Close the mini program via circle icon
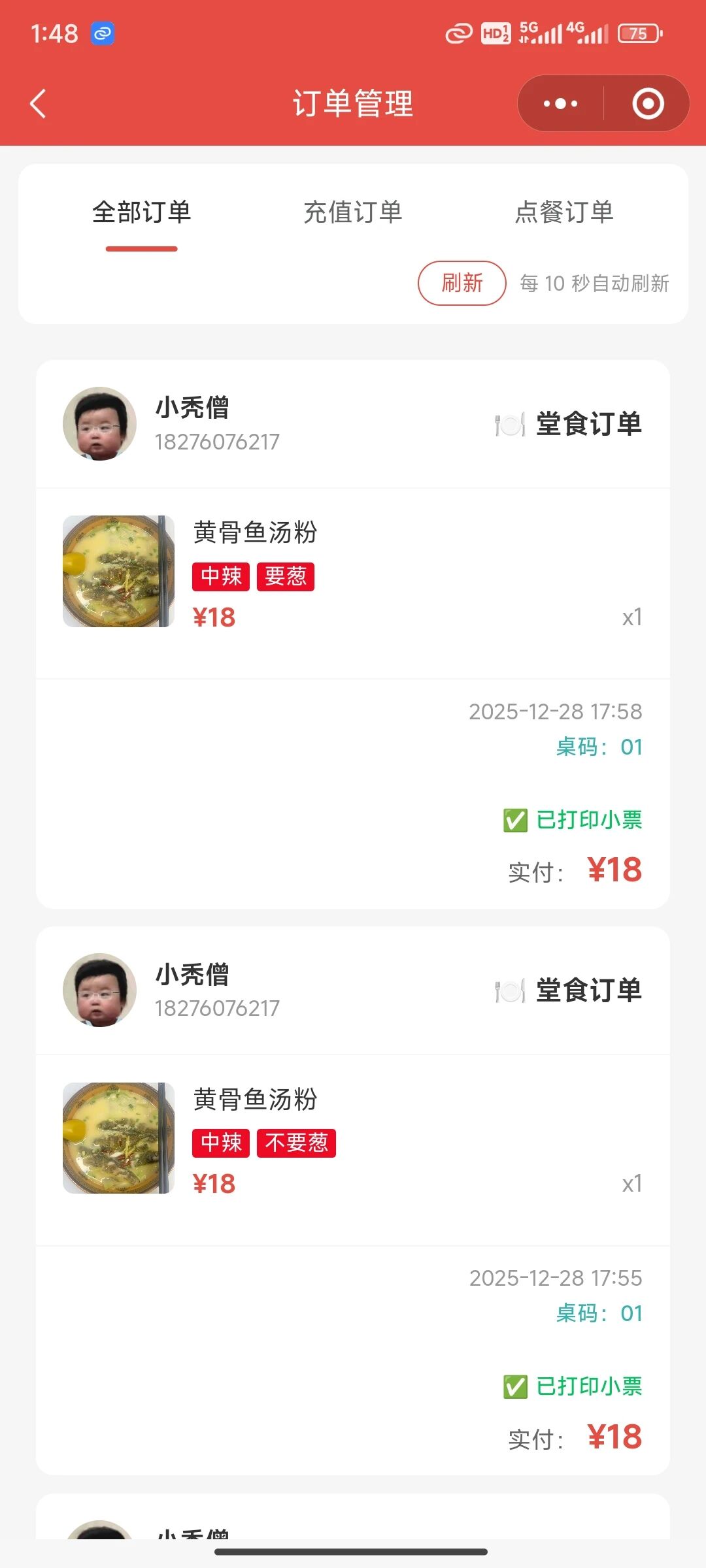 pos(648,104)
